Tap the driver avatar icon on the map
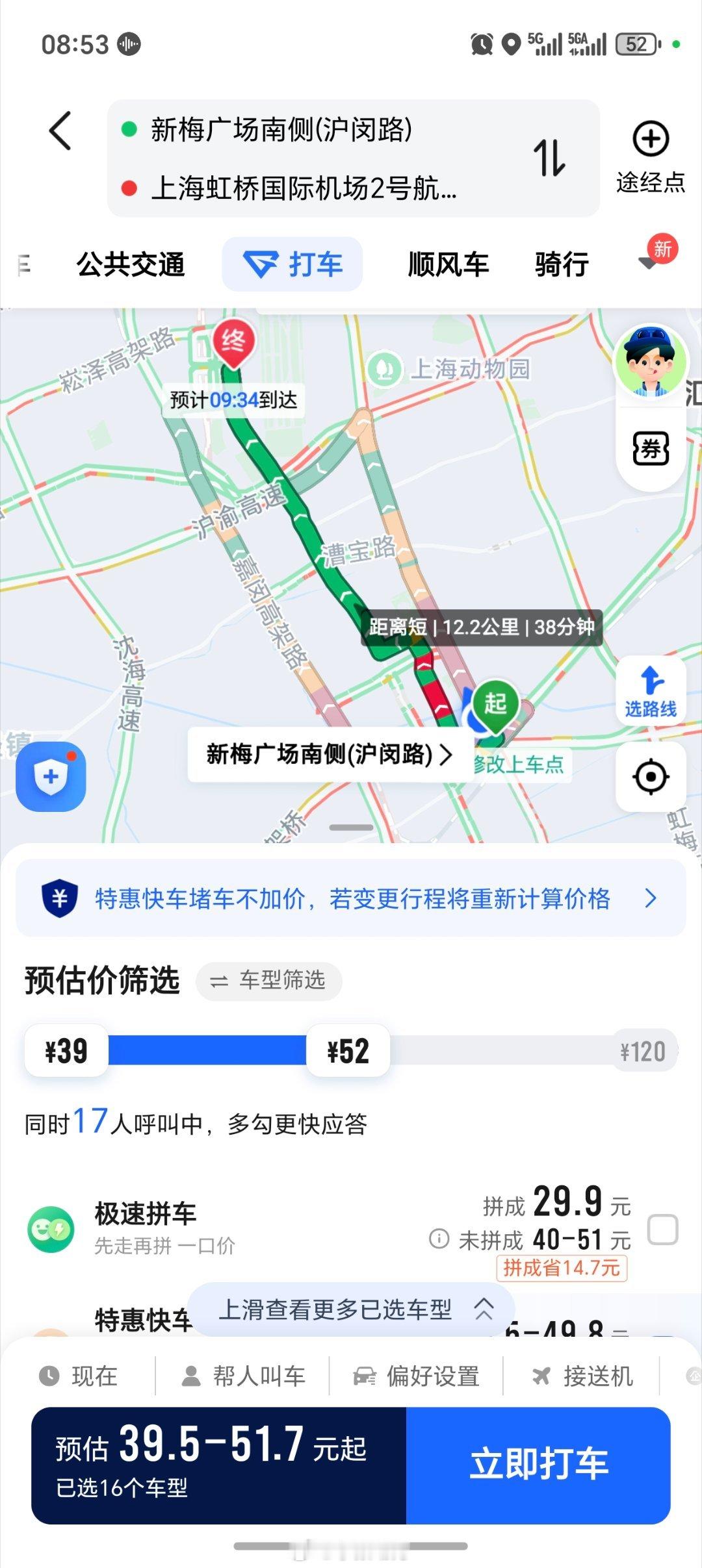 651,364
